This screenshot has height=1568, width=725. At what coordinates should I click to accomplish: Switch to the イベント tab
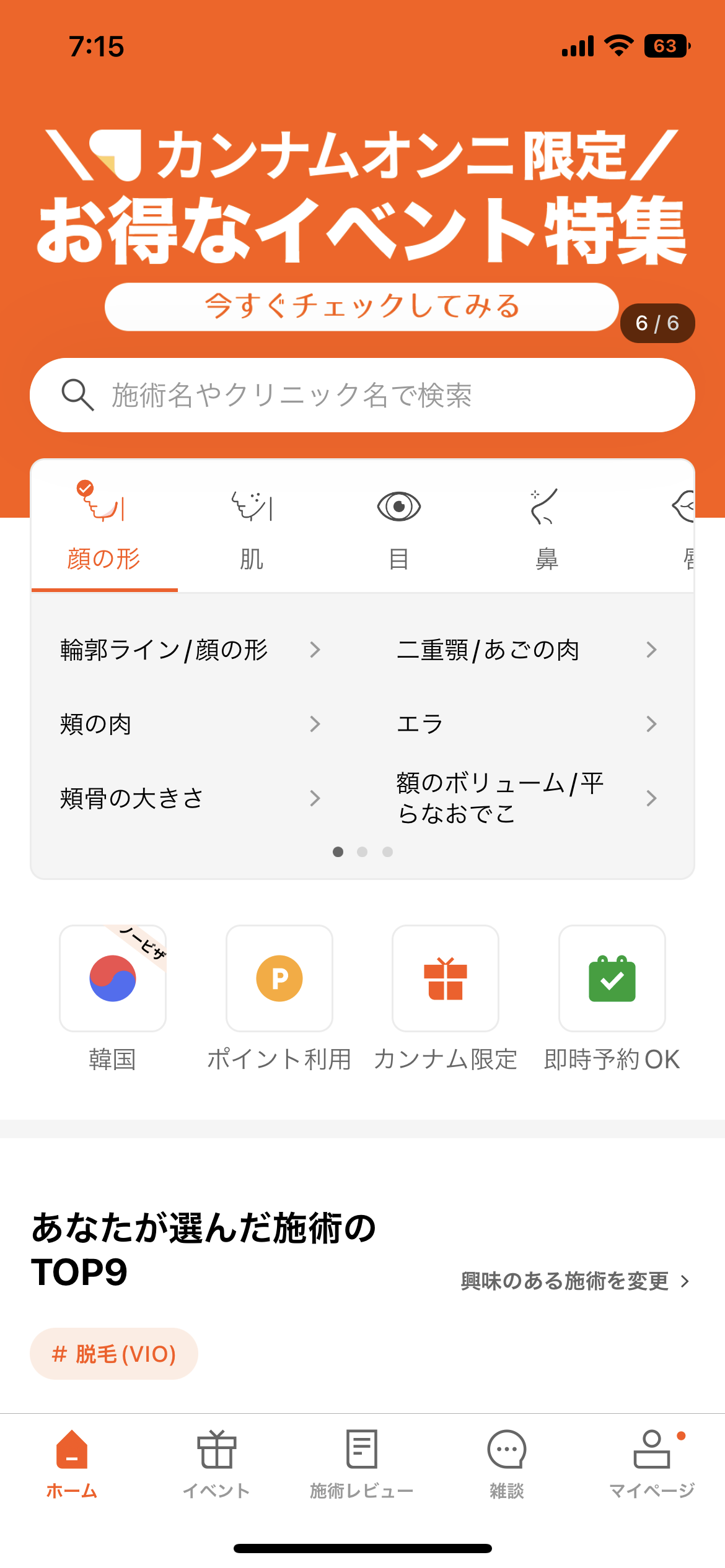click(217, 1464)
